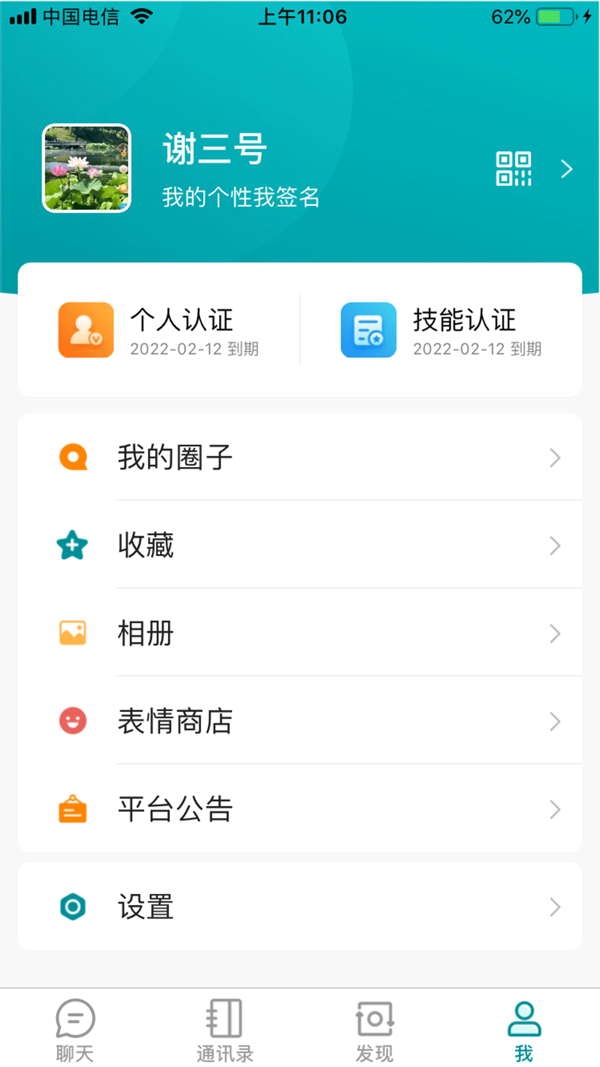Tap the profile avatar photo
The width and height of the screenshot is (600, 1067).
87,169
